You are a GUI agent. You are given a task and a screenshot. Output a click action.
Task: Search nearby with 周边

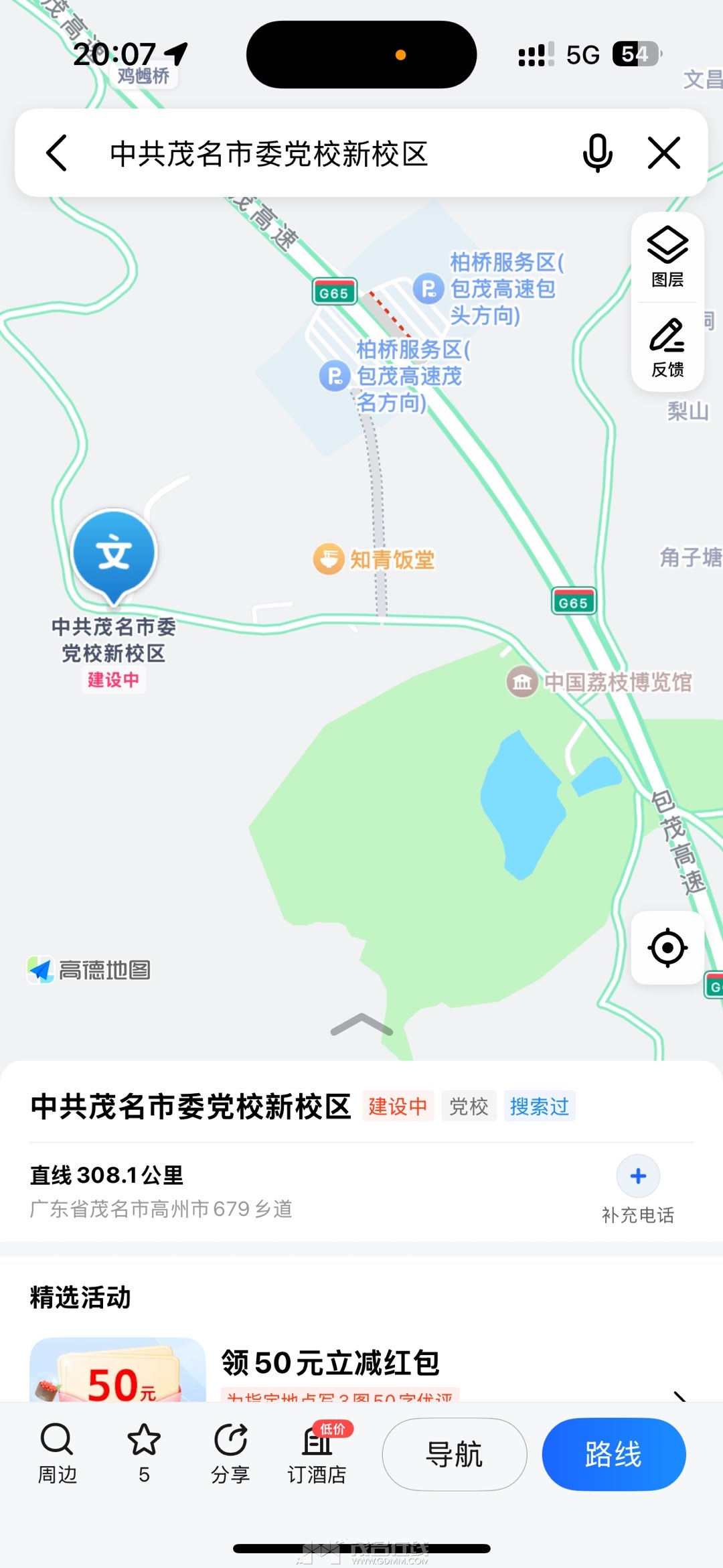[x=57, y=1453]
